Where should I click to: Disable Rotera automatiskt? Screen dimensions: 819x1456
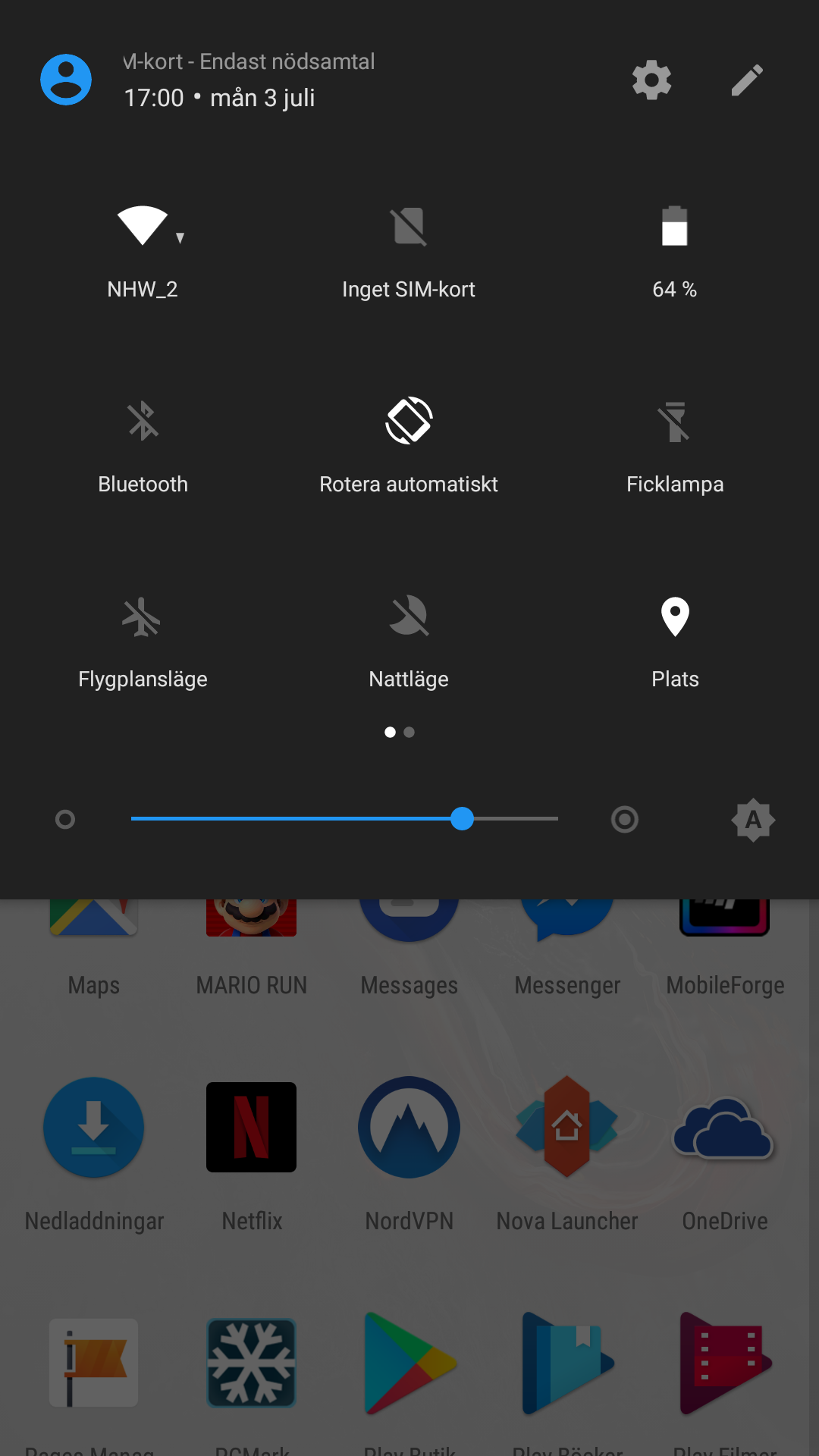tap(409, 422)
